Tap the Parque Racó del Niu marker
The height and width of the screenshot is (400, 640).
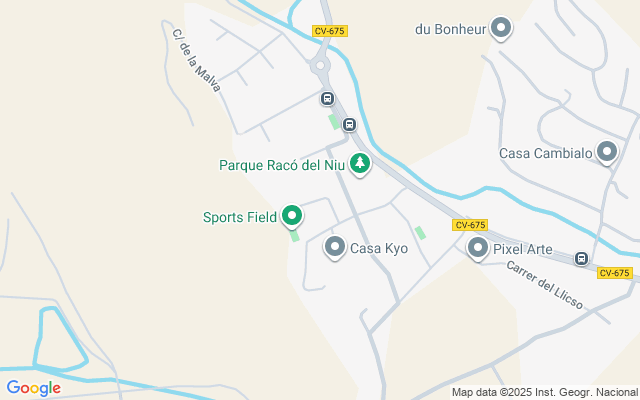point(360,163)
